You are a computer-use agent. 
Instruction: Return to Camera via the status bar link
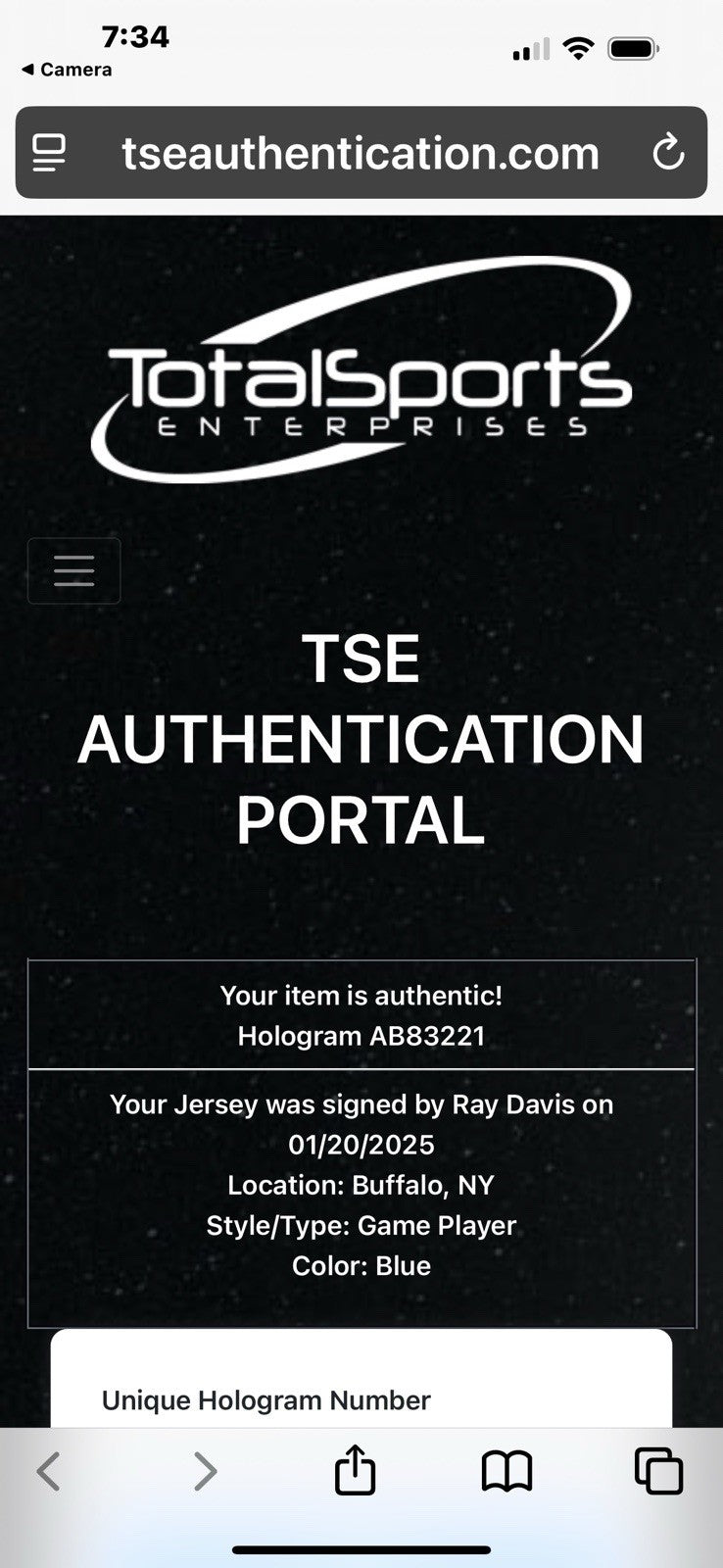pos(66,70)
